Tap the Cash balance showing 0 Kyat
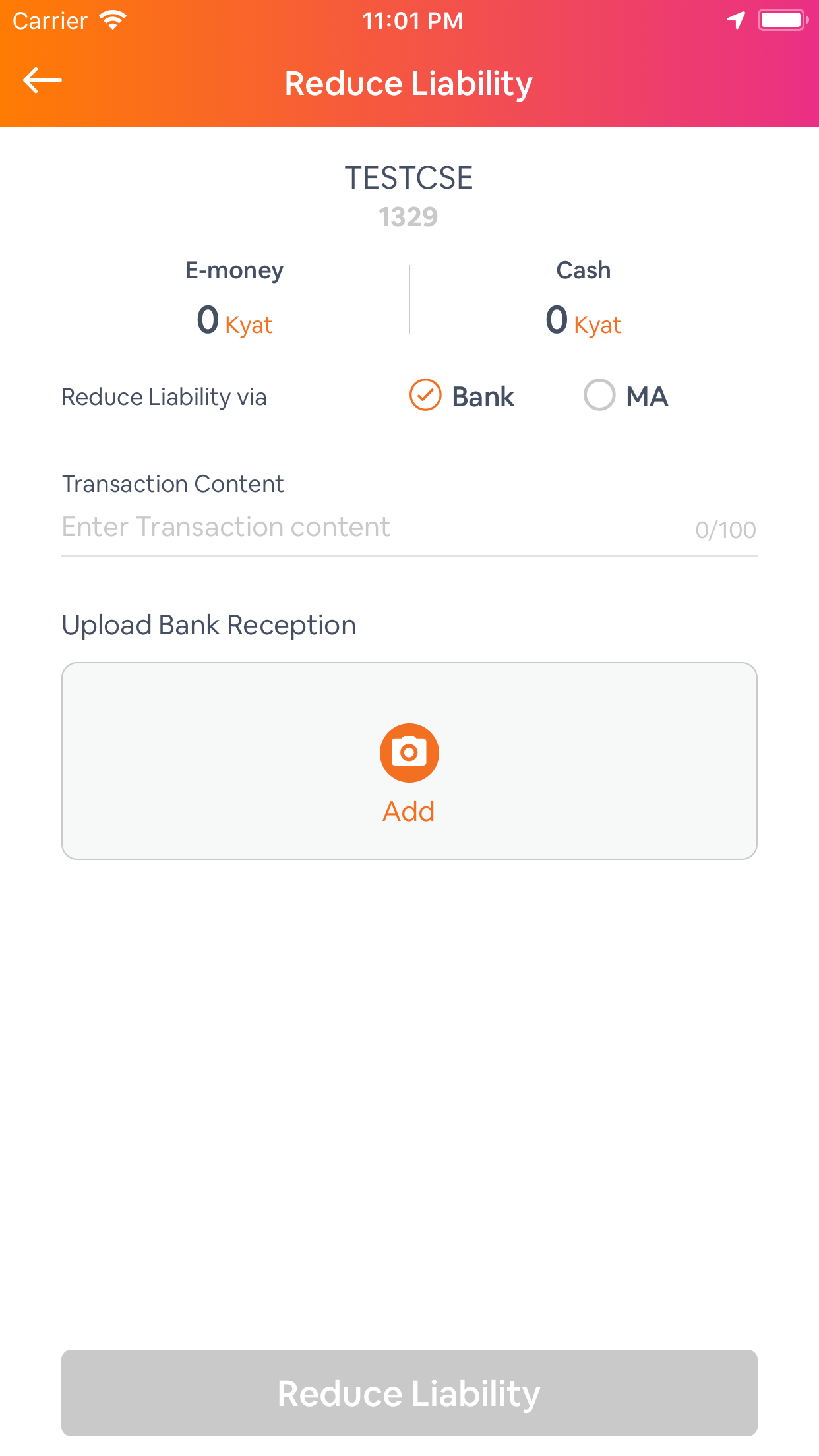 pyautogui.click(x=582, y=321)
